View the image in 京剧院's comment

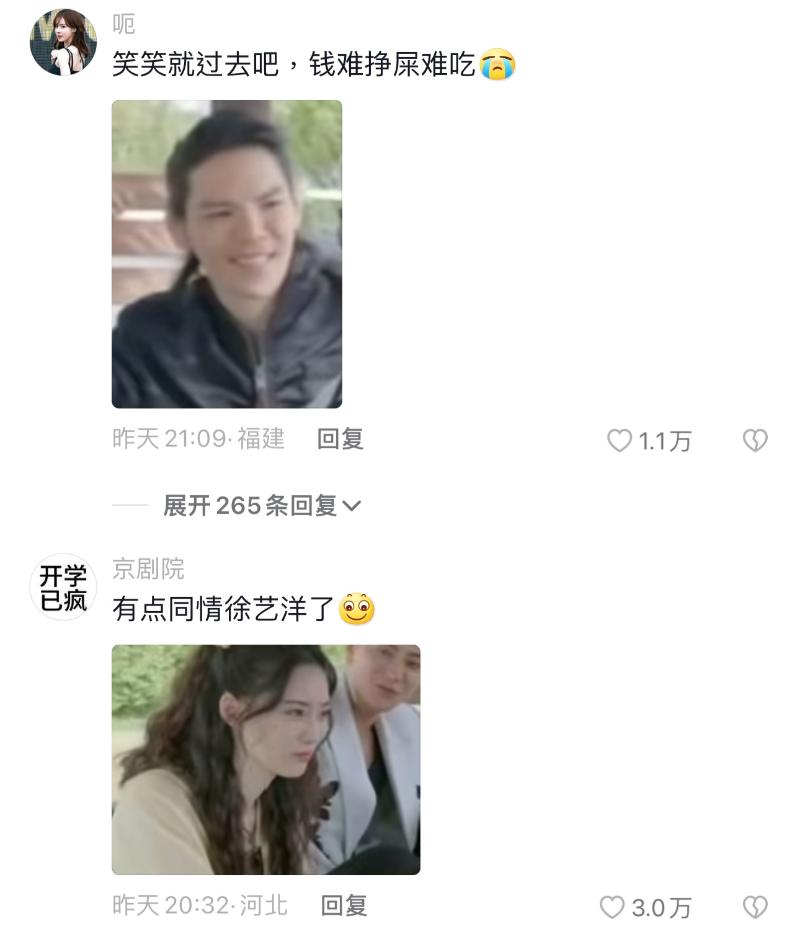(265, 759)
